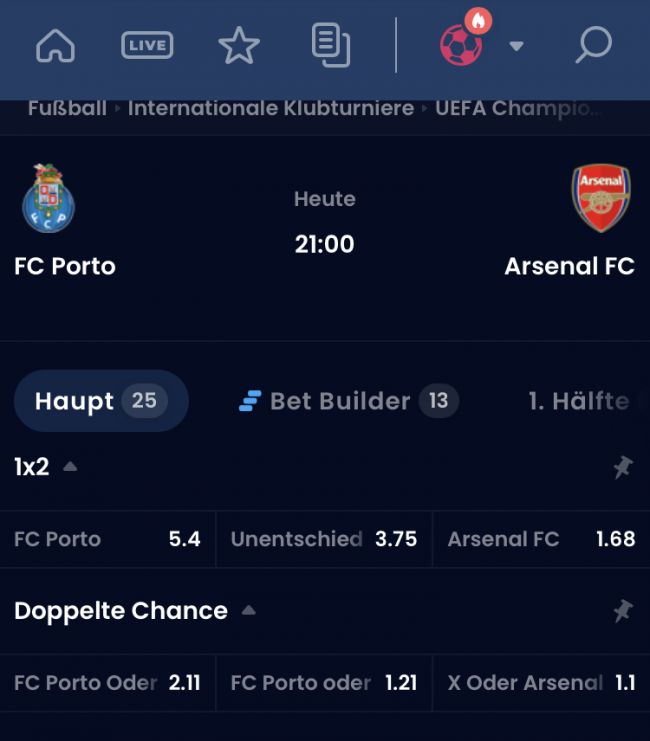Open the Fußball breadcrumb link

(x=67, y=108)
